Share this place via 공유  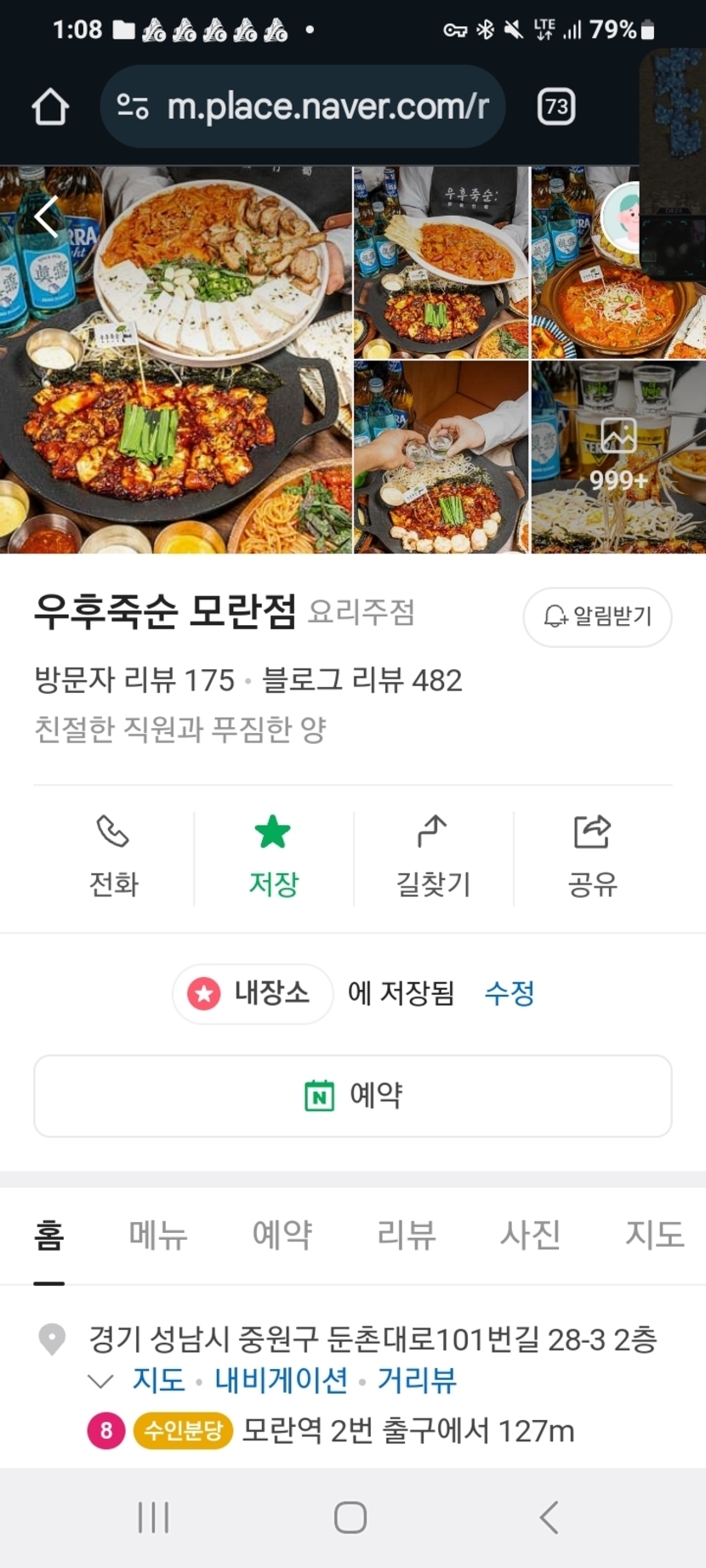coord(592,857)
